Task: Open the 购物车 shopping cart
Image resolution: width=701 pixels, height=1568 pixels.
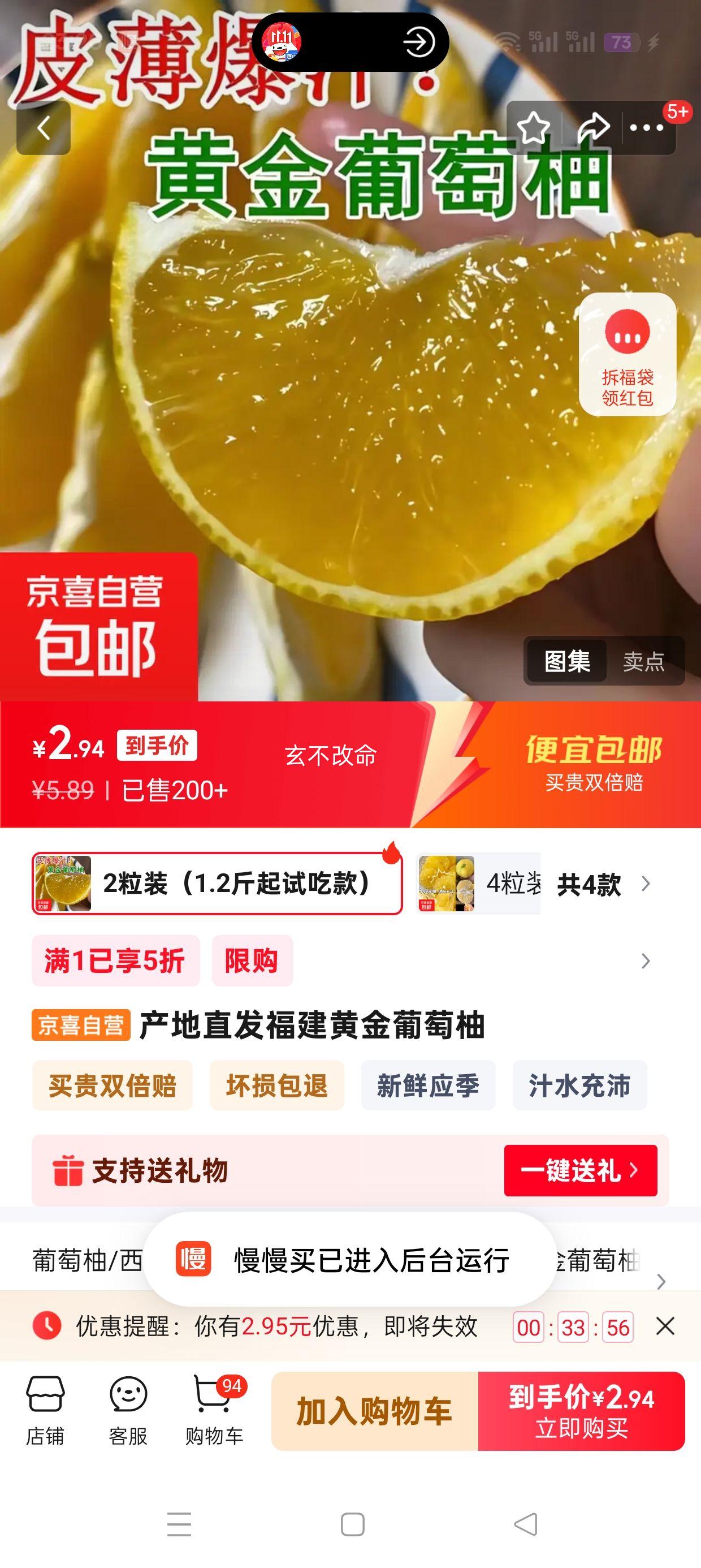Action: point(214,1410)
